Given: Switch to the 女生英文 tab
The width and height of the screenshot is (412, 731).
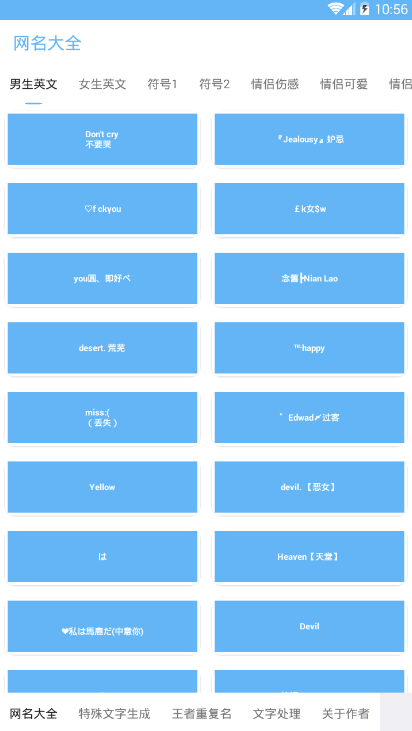Looking at the screenshot, I should pos(103,84).
